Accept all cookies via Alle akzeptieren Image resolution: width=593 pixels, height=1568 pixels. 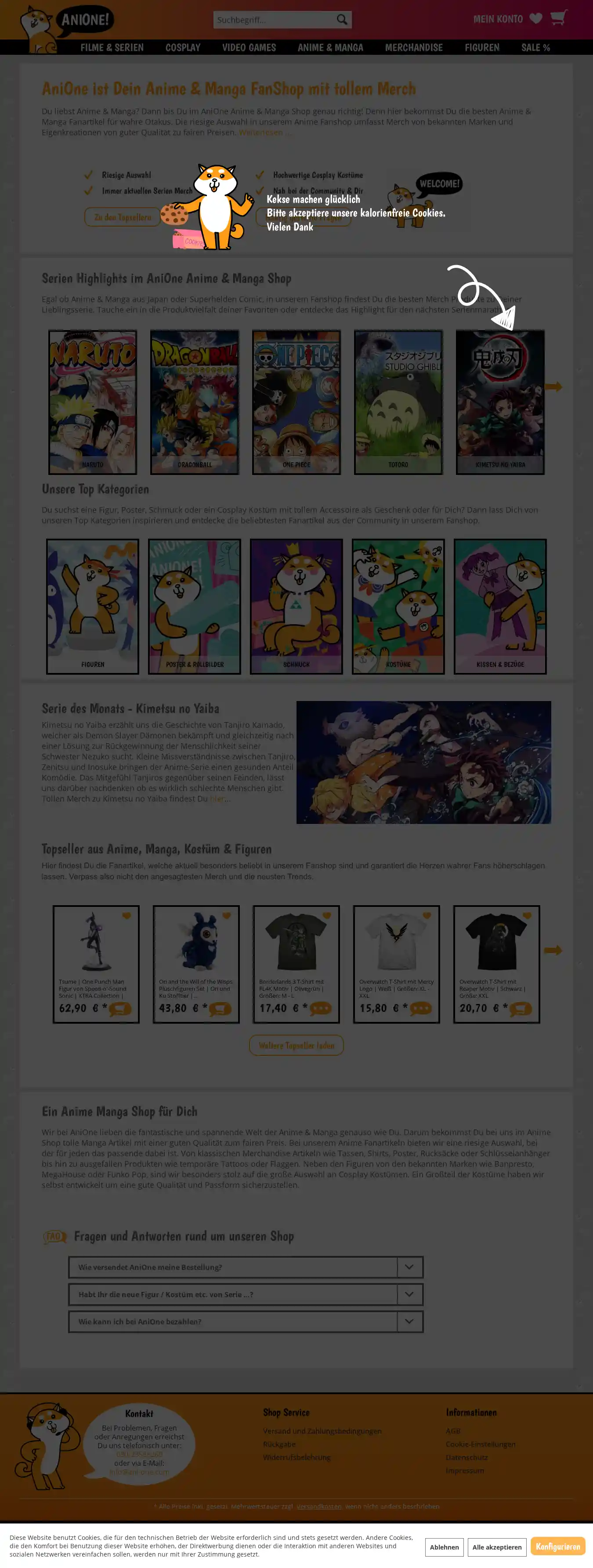497,1546
